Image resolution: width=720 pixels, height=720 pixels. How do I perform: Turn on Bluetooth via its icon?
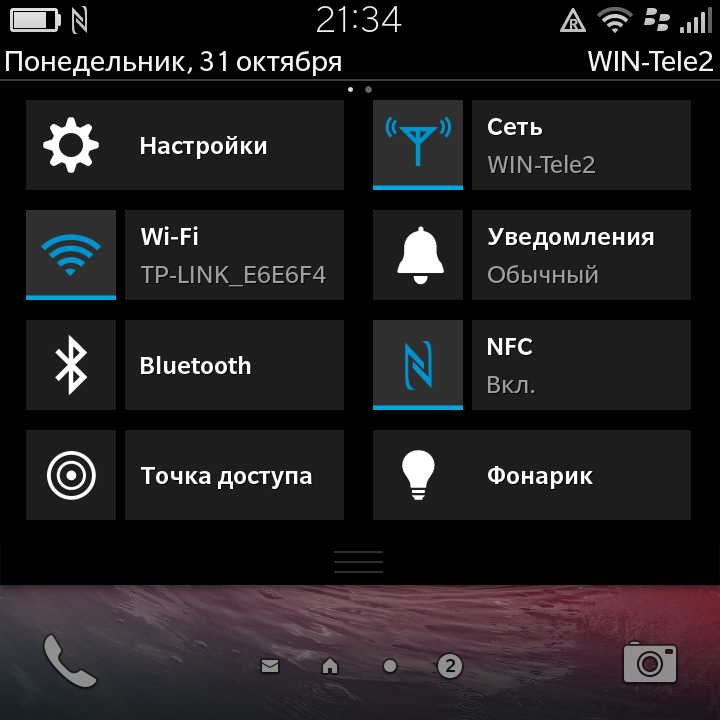(71, 365)
